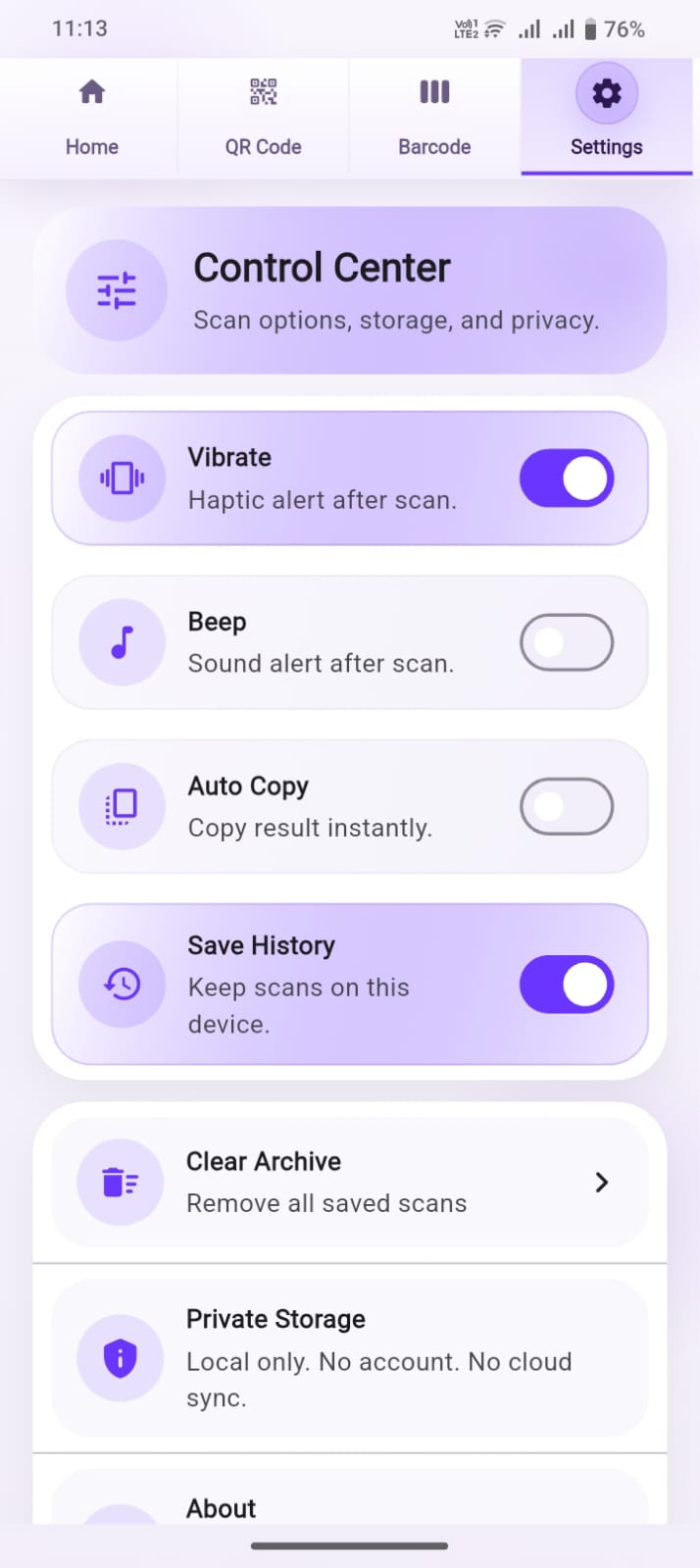Open Clear Archive to remove saved scans
The height and width of the screenshot is (1568, 700).
click(349, 1182)
